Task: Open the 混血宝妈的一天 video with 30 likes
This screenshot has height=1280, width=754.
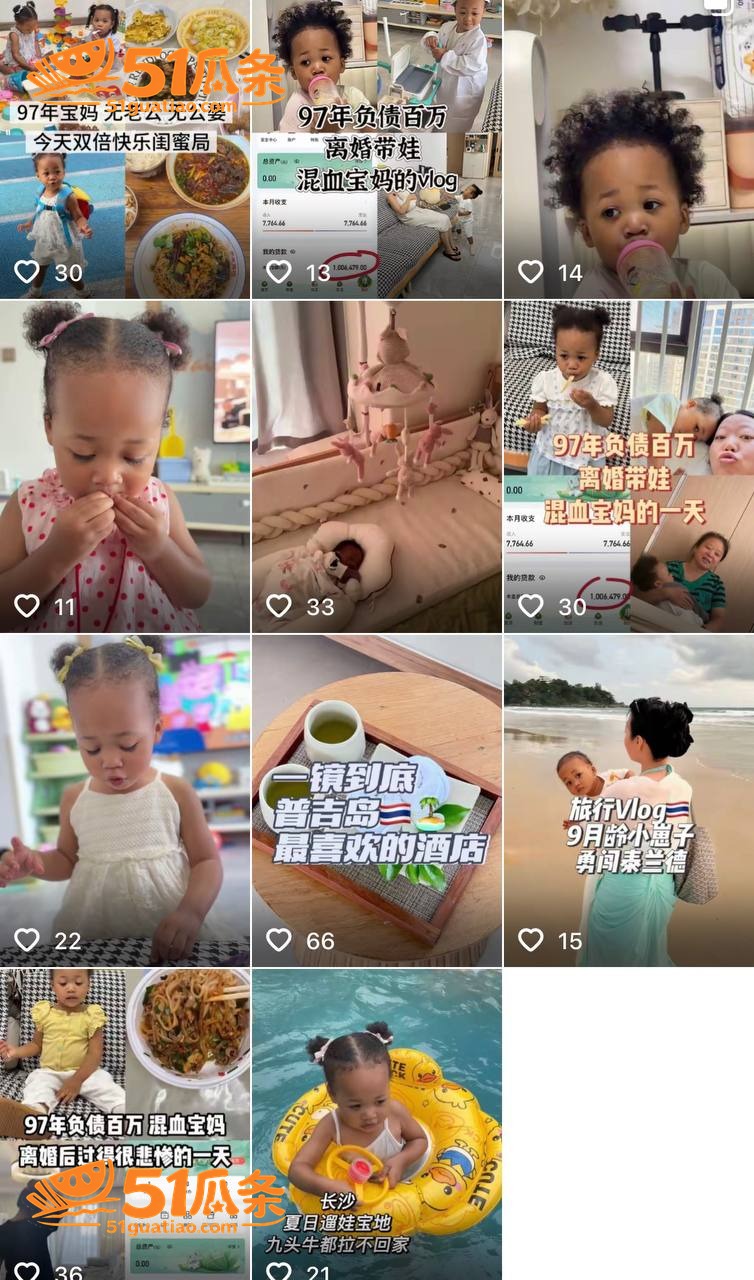Action: click(x=629, y=466)
